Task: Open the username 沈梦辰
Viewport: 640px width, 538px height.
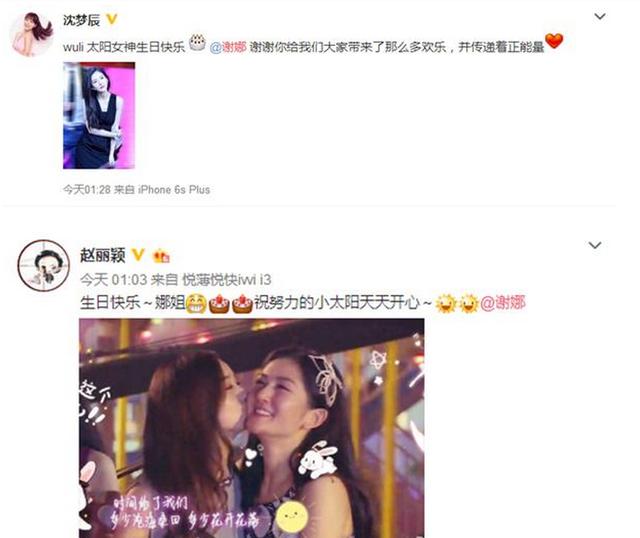Action: click(82, 19)
